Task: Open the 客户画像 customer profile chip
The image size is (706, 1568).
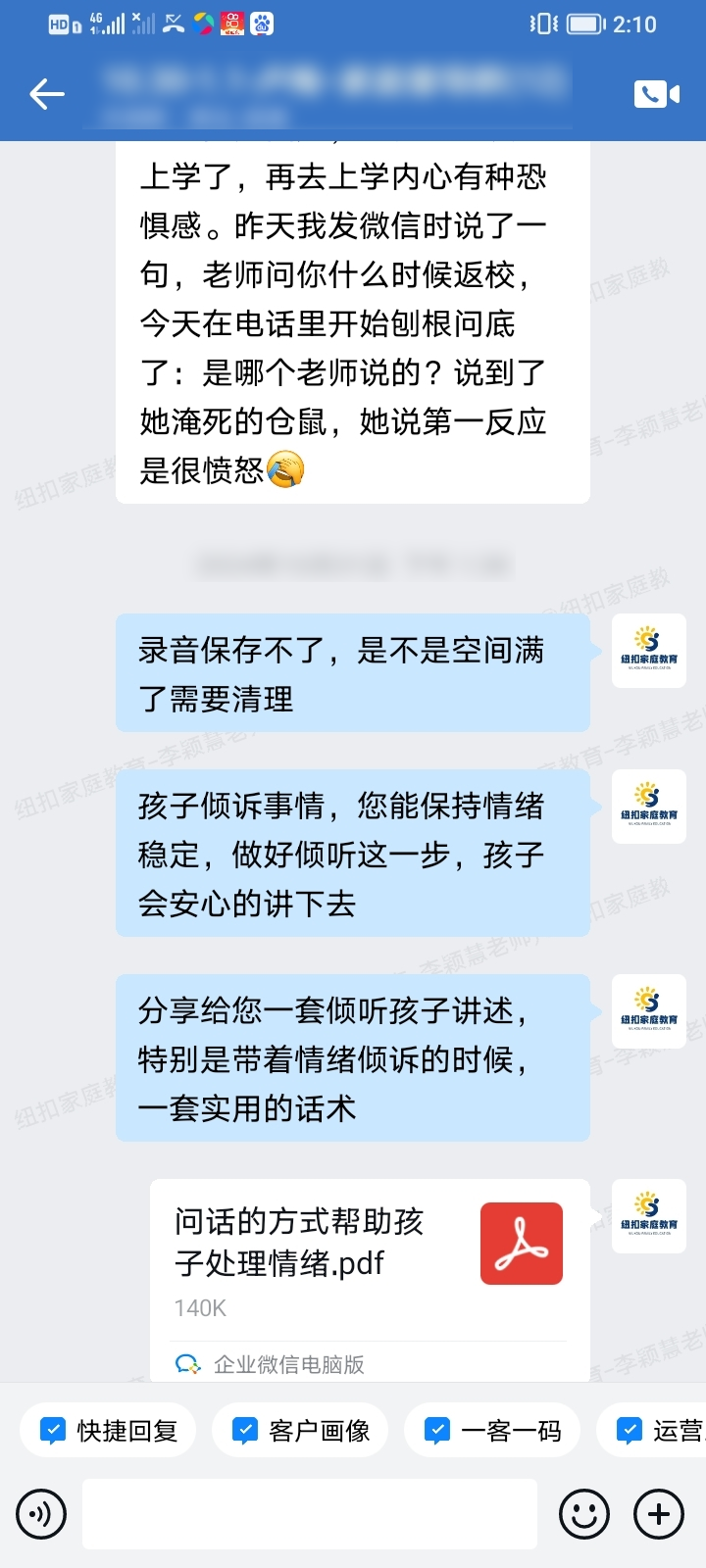Action: 300,1431
